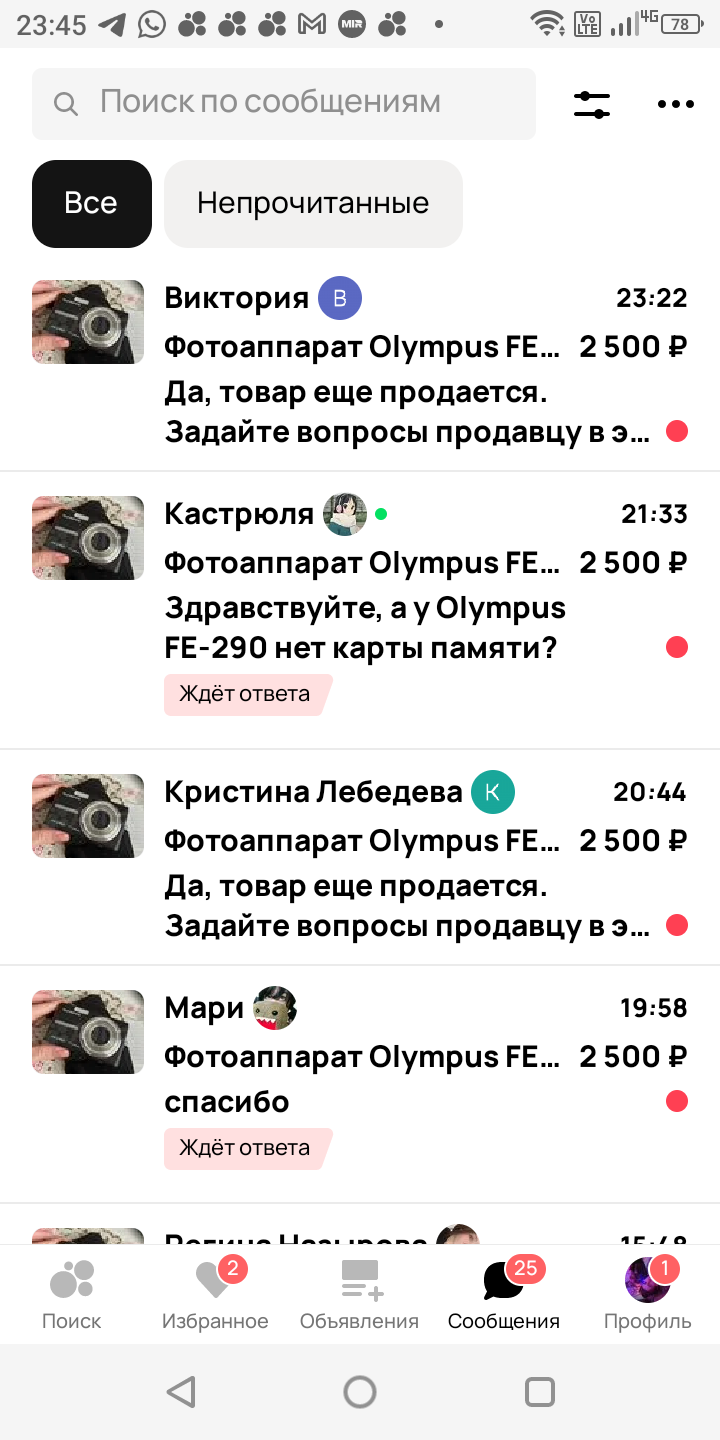Tap the system back button
720x1440 pixels.
pos(180,1392)
